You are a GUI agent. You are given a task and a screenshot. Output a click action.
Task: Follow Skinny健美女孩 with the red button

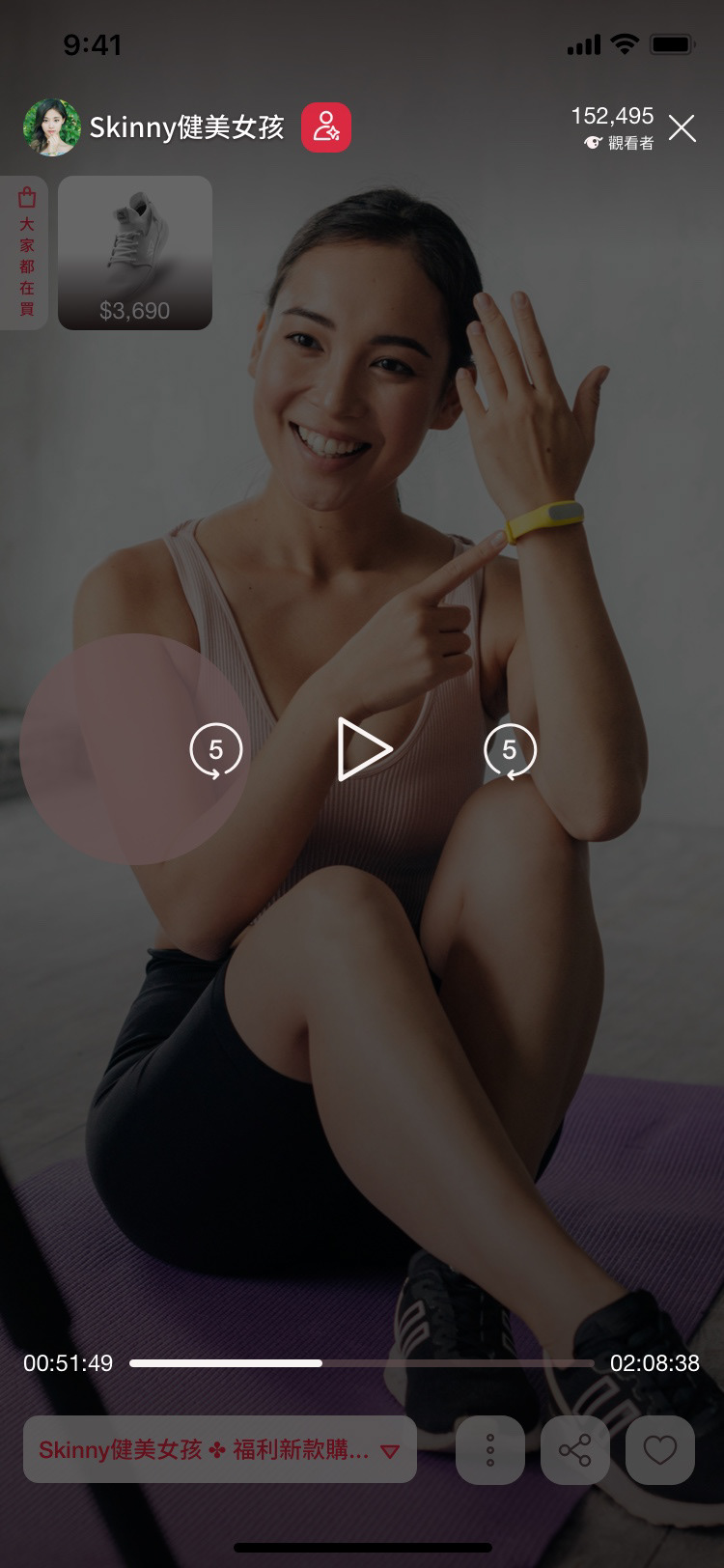(326, 127)
